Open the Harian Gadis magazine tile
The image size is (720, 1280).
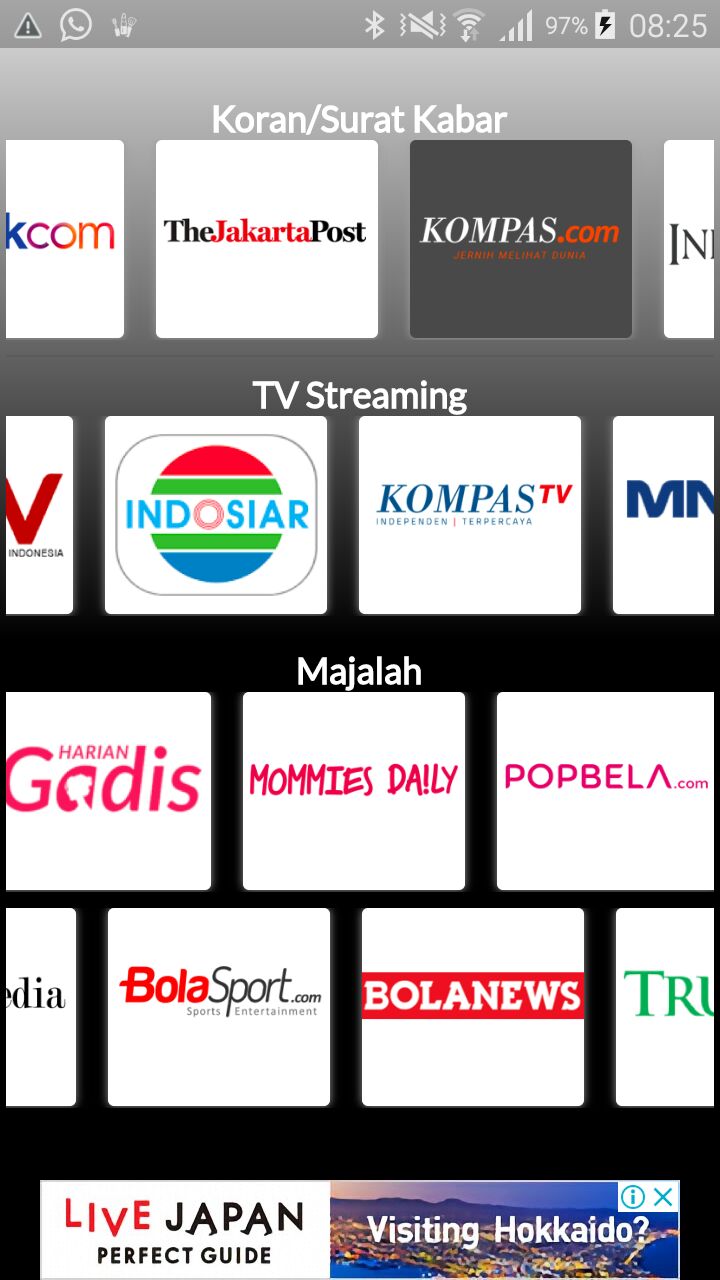click(x=108, y=791)
